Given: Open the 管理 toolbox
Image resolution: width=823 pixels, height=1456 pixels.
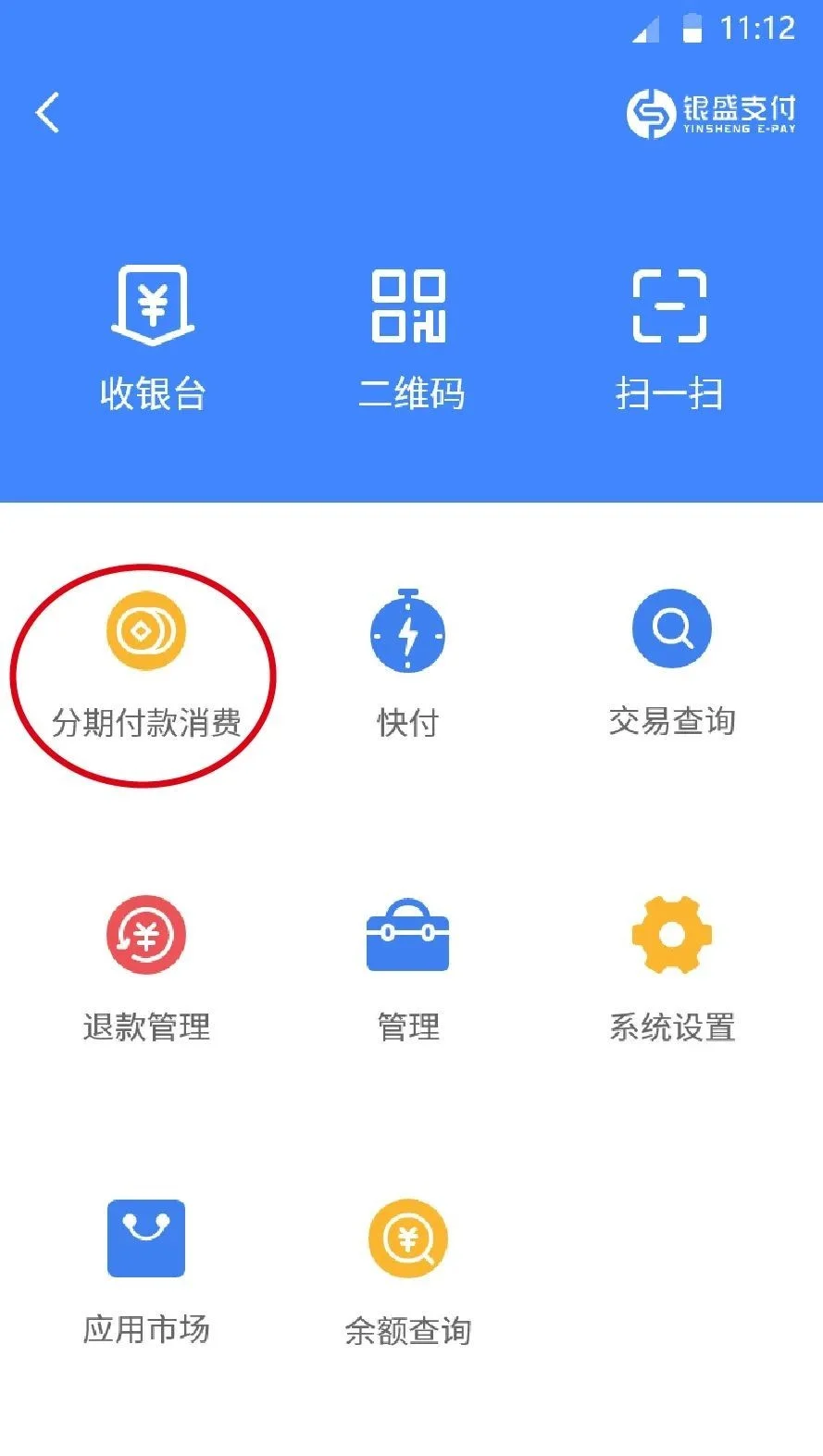Looking at the screenshot, I should coord(408,969).
